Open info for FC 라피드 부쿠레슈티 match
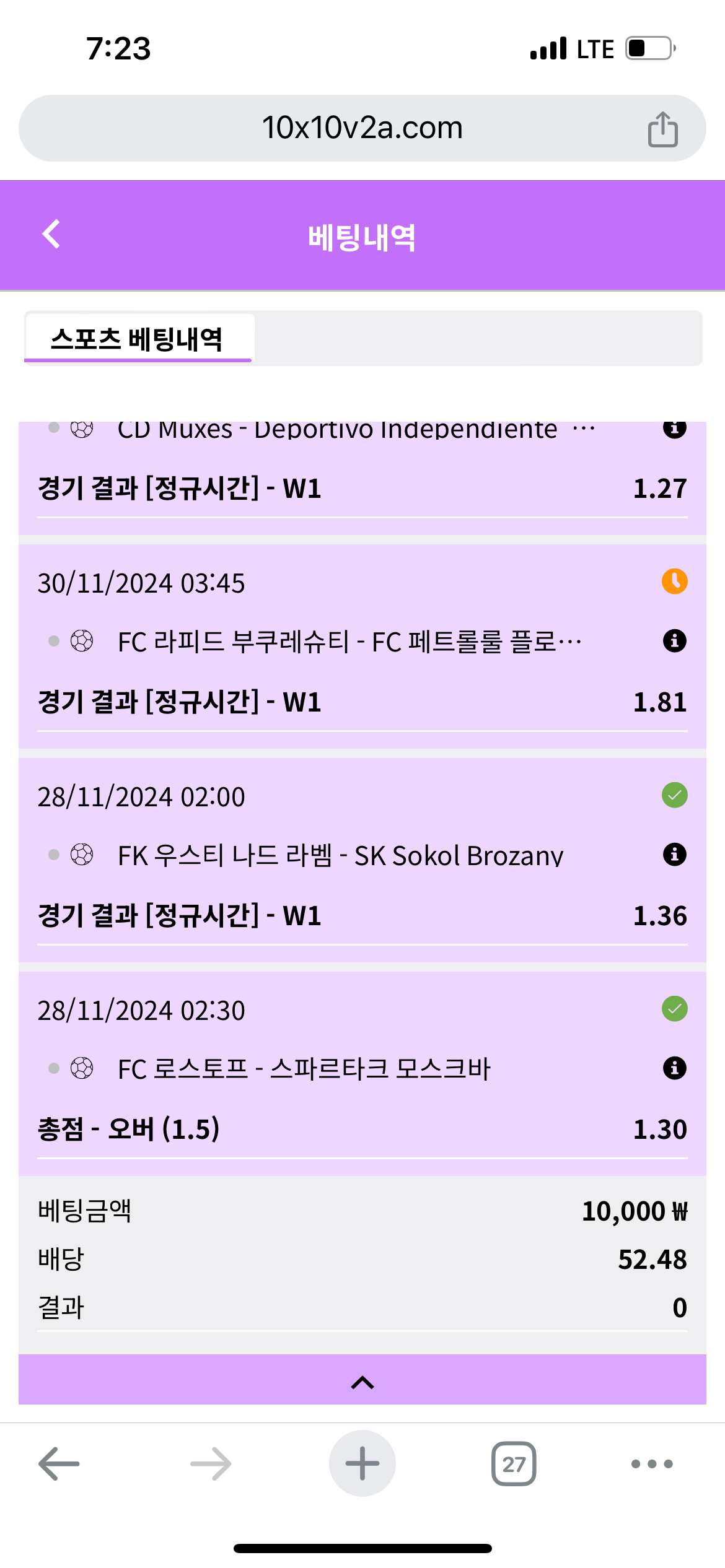 tap(674, 640)
